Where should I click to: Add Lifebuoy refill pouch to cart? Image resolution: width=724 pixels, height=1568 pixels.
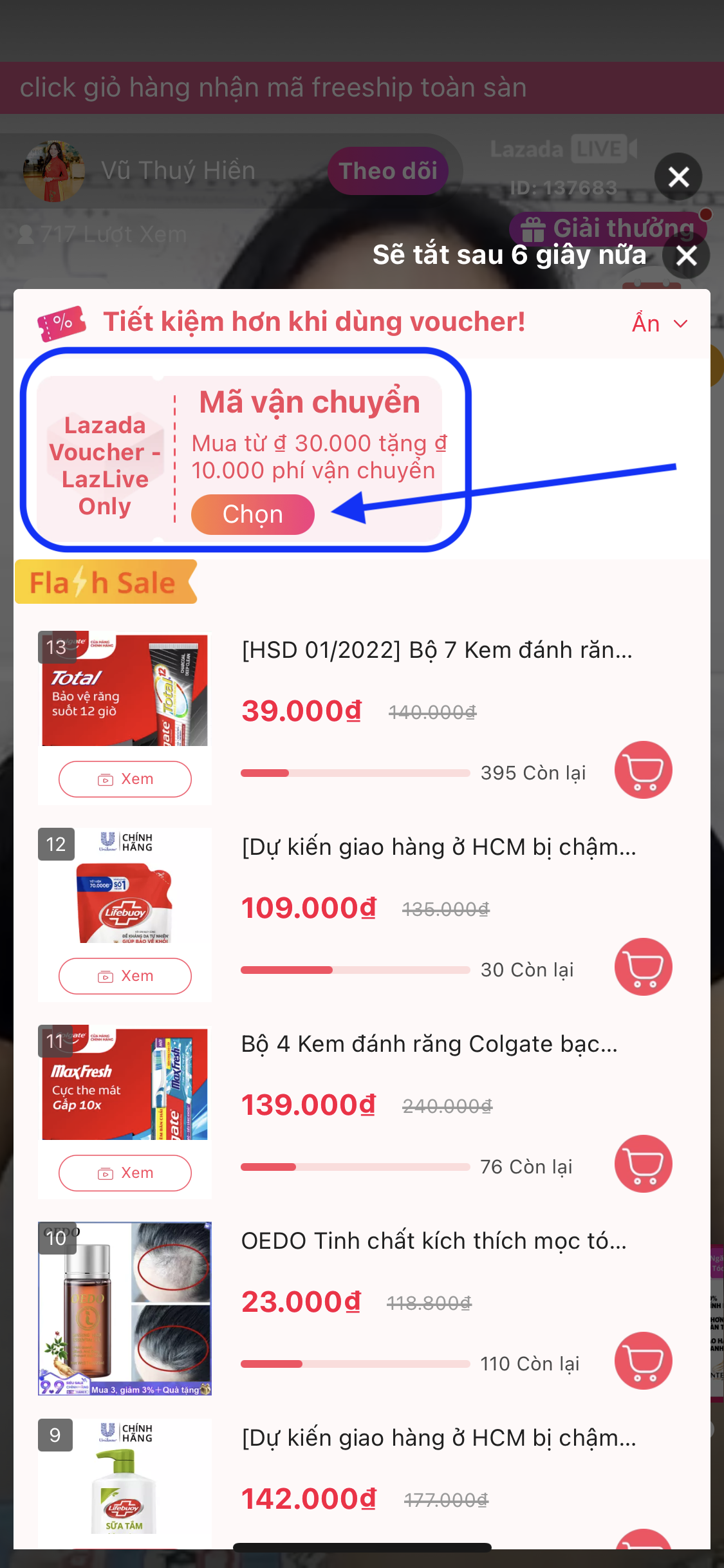click(642, 967)
